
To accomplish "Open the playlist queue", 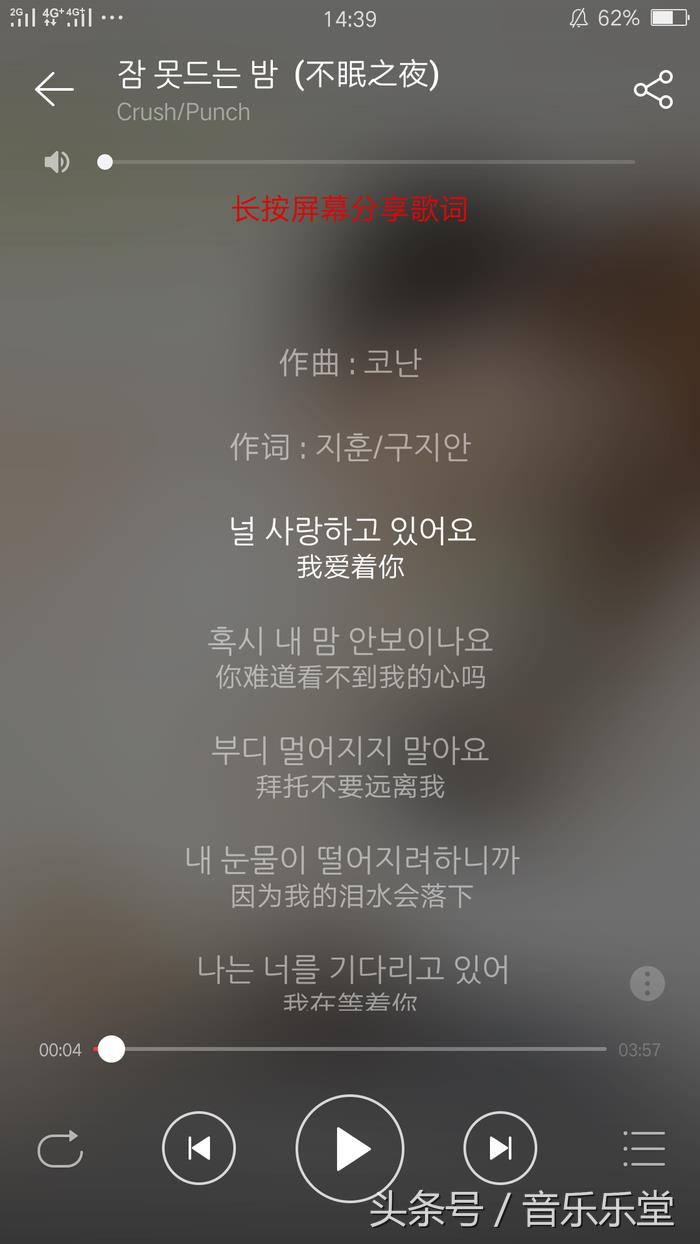I will pyautogui.click(x=643, y=1149).
